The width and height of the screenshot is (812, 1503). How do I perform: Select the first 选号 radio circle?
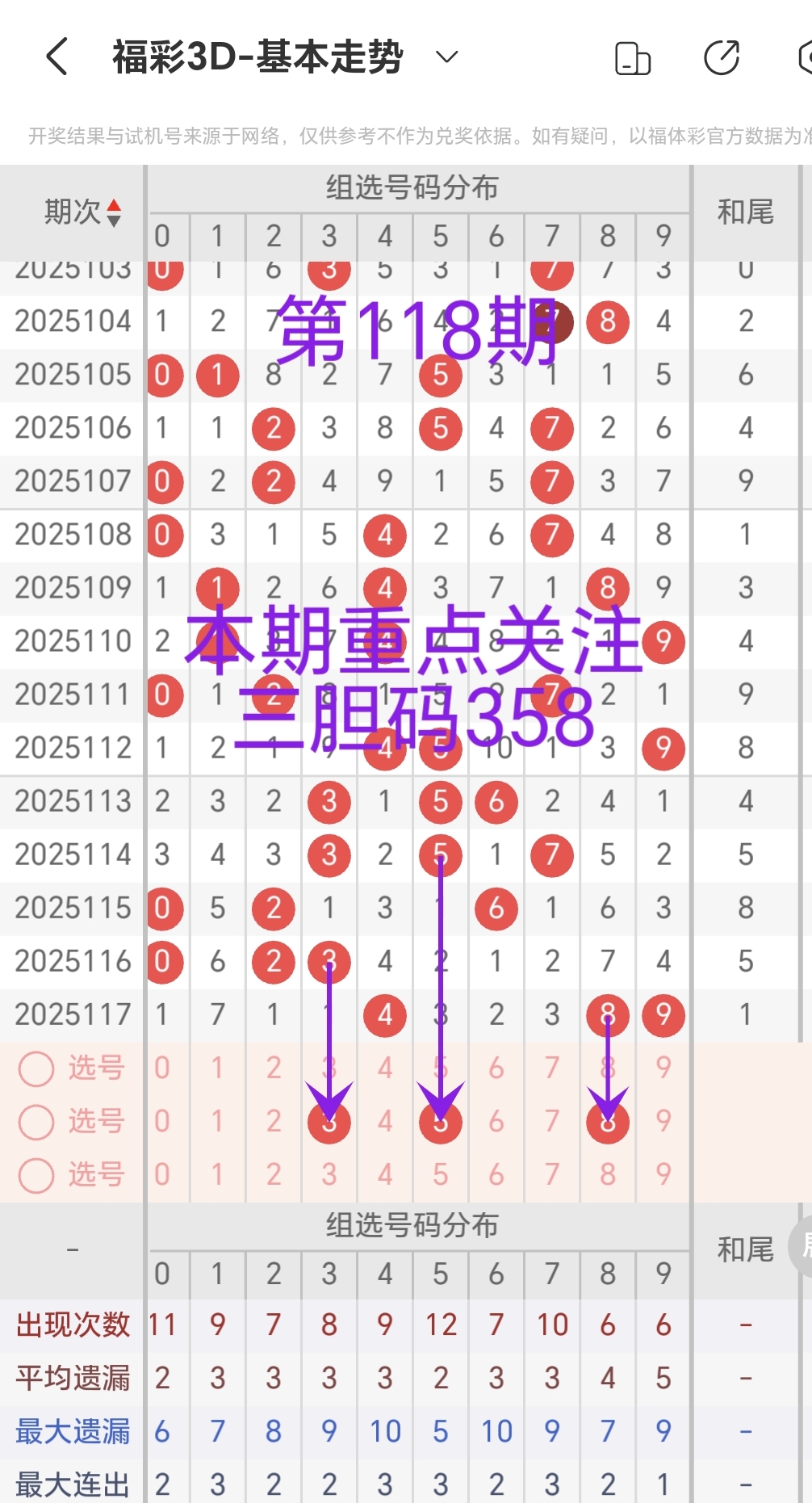(36, 1068)
